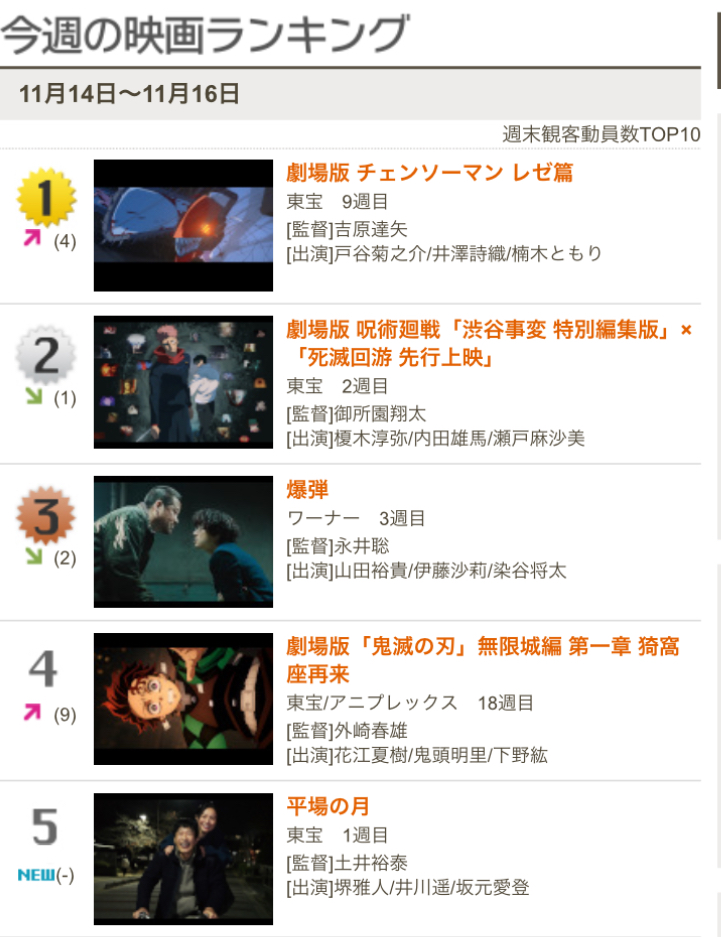
Task: Open the 平場の月 movie title link
Action: 328,806
